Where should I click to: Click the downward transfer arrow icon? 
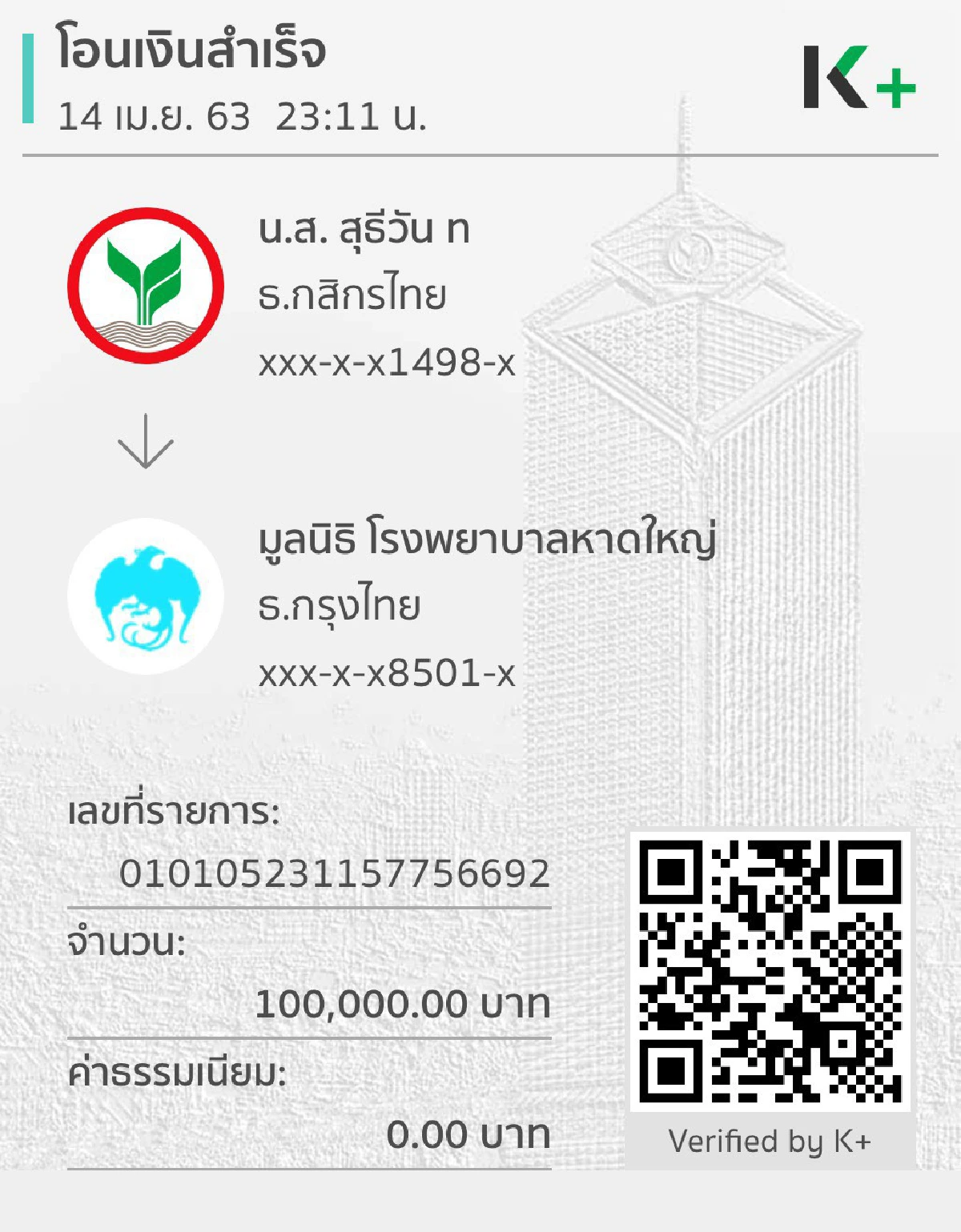(x=147, y=439)
